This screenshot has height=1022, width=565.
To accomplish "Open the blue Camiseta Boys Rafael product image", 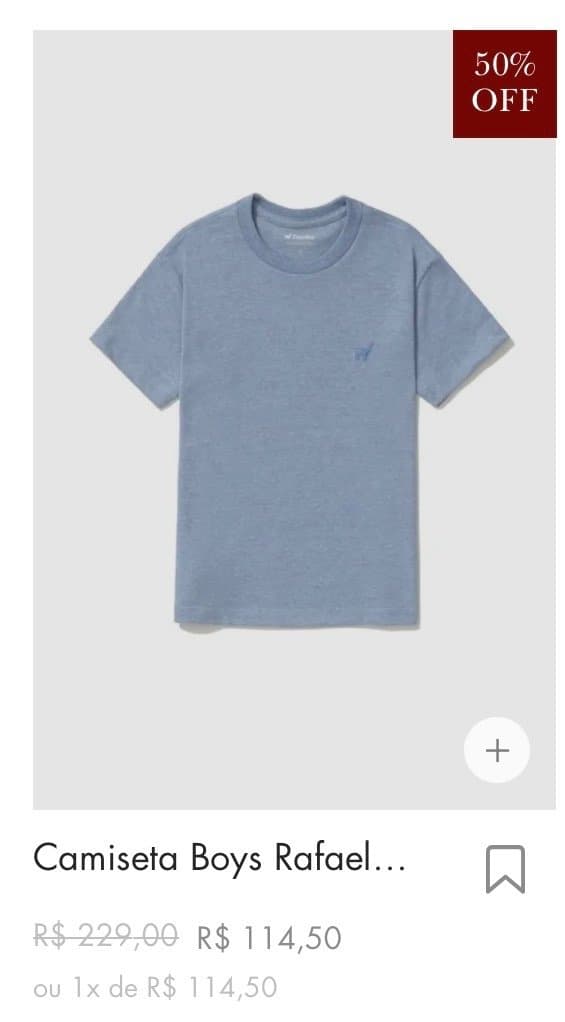I will coord(294,419).
